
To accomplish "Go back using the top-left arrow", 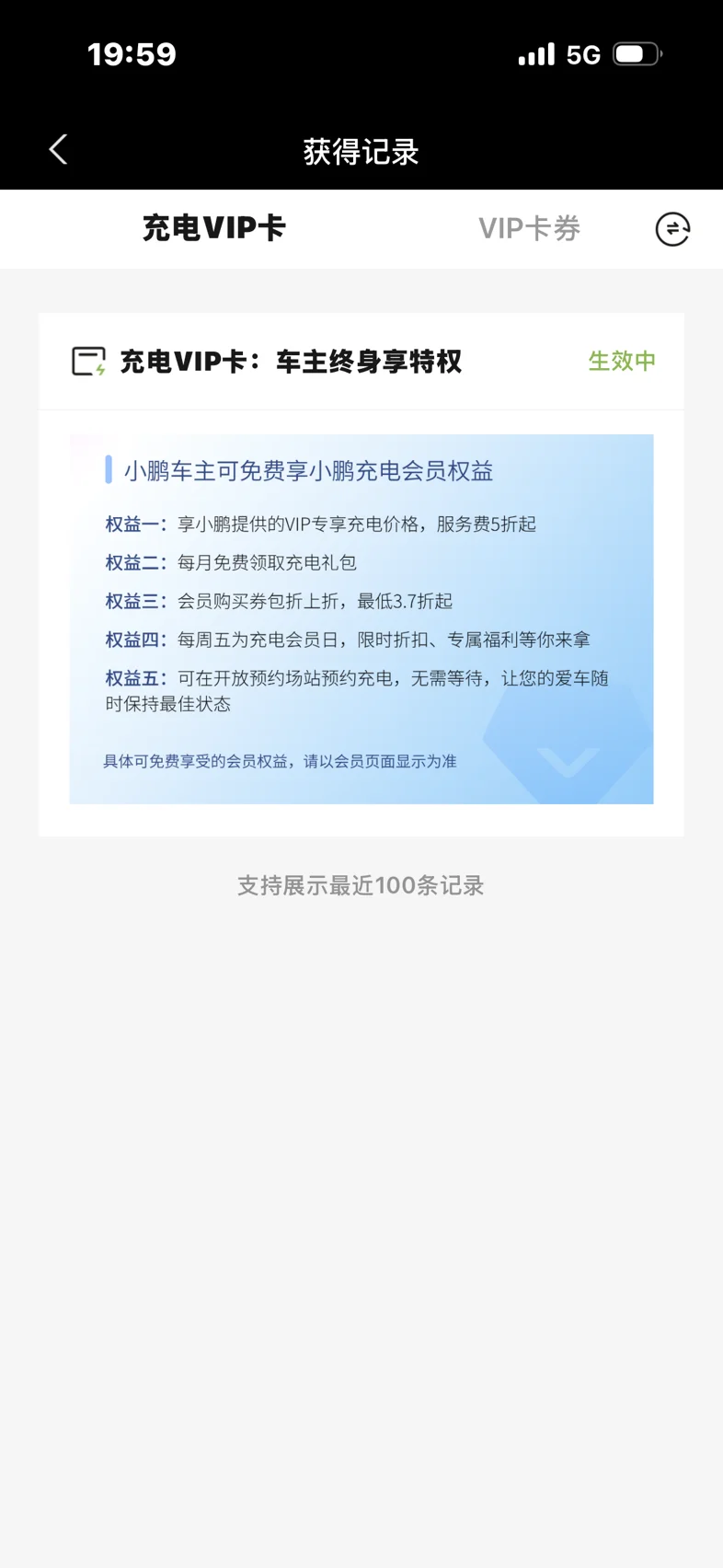I will 58,149.
